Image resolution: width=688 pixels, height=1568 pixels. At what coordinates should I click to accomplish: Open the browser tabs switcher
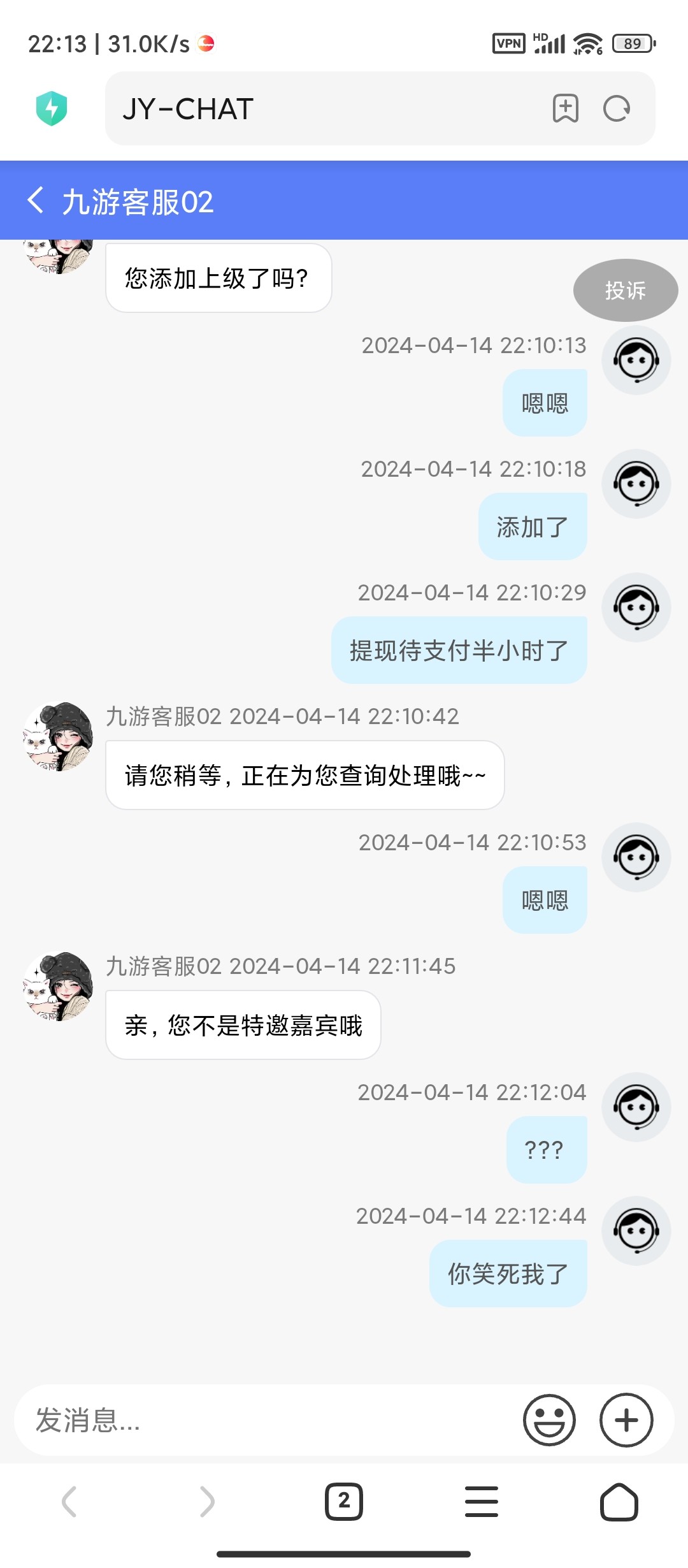coord(344,1502)
